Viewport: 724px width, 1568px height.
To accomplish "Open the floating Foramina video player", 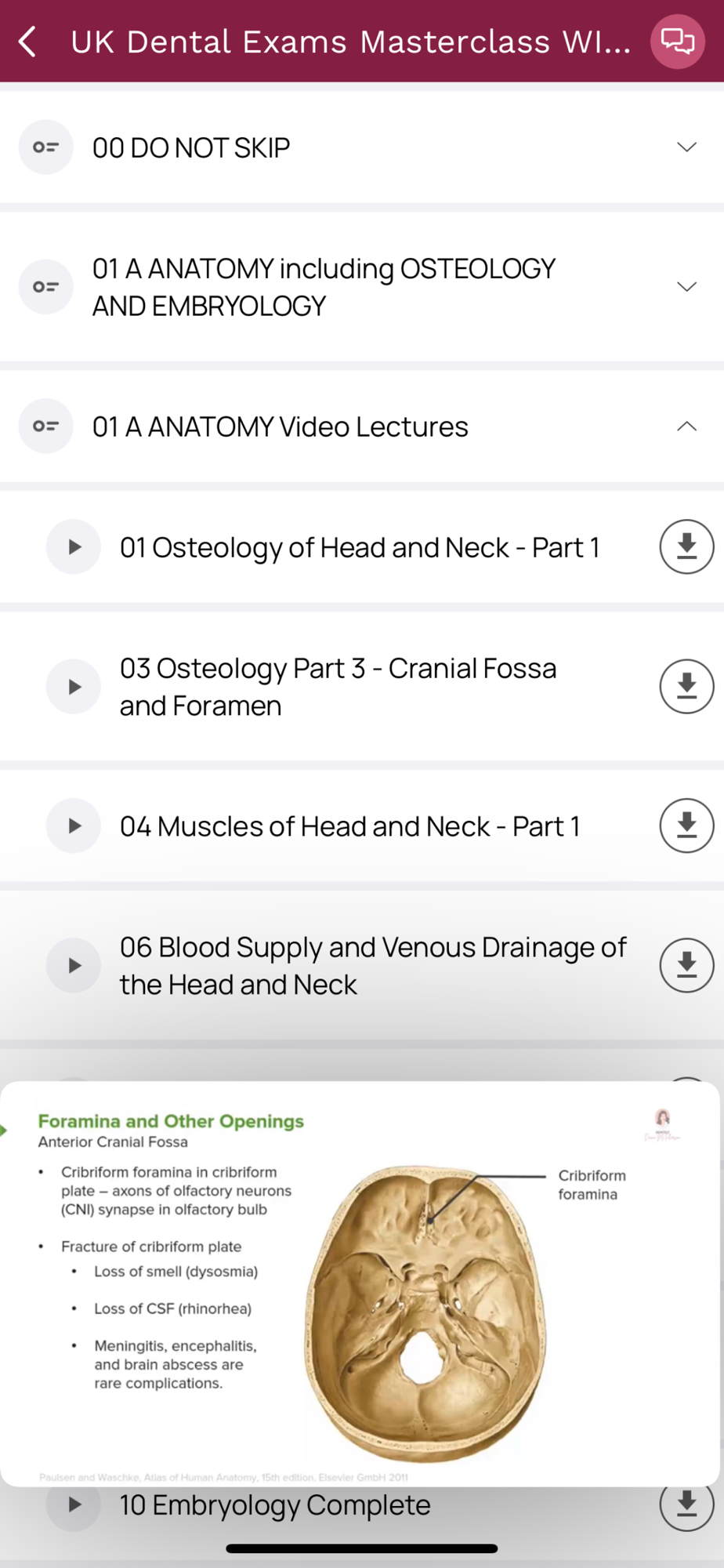I will coord(360,1284).
